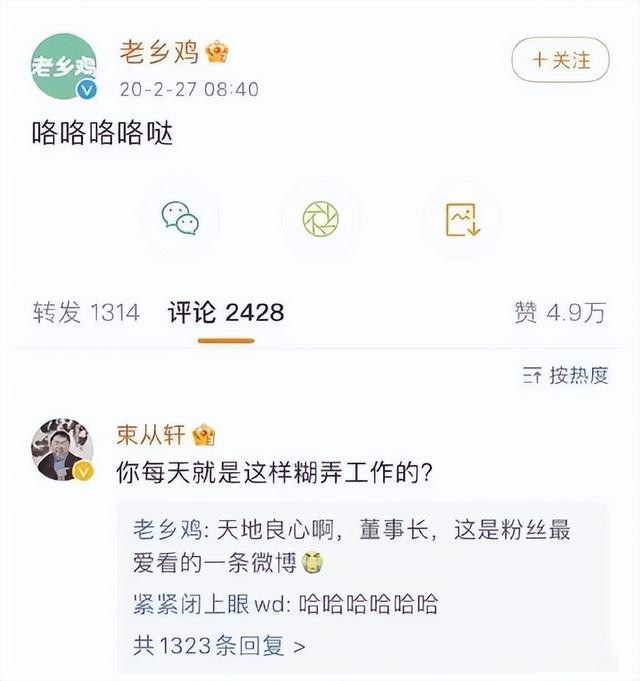View all 1323 replies
Viewport: 640px width, 681px height.
click(219, 646)
